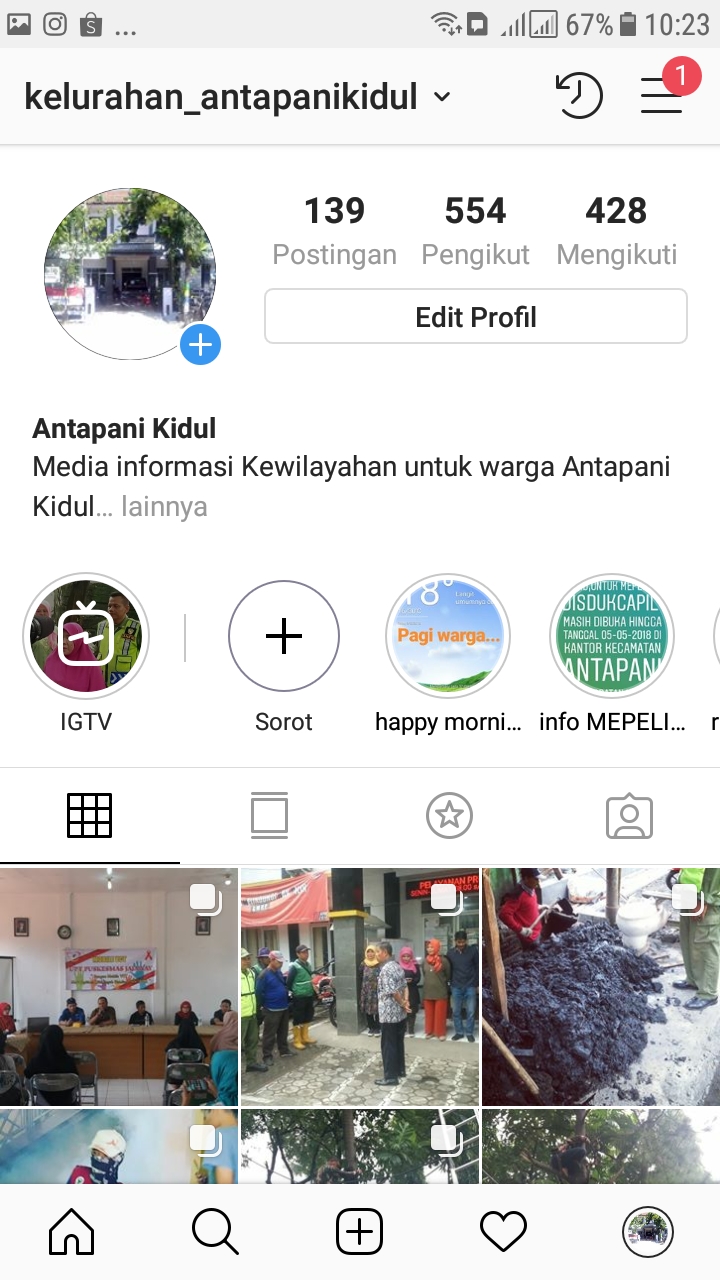Screen dimensions: 720x1280
Task: Create a new post
Action: (x=359, y=1231)
